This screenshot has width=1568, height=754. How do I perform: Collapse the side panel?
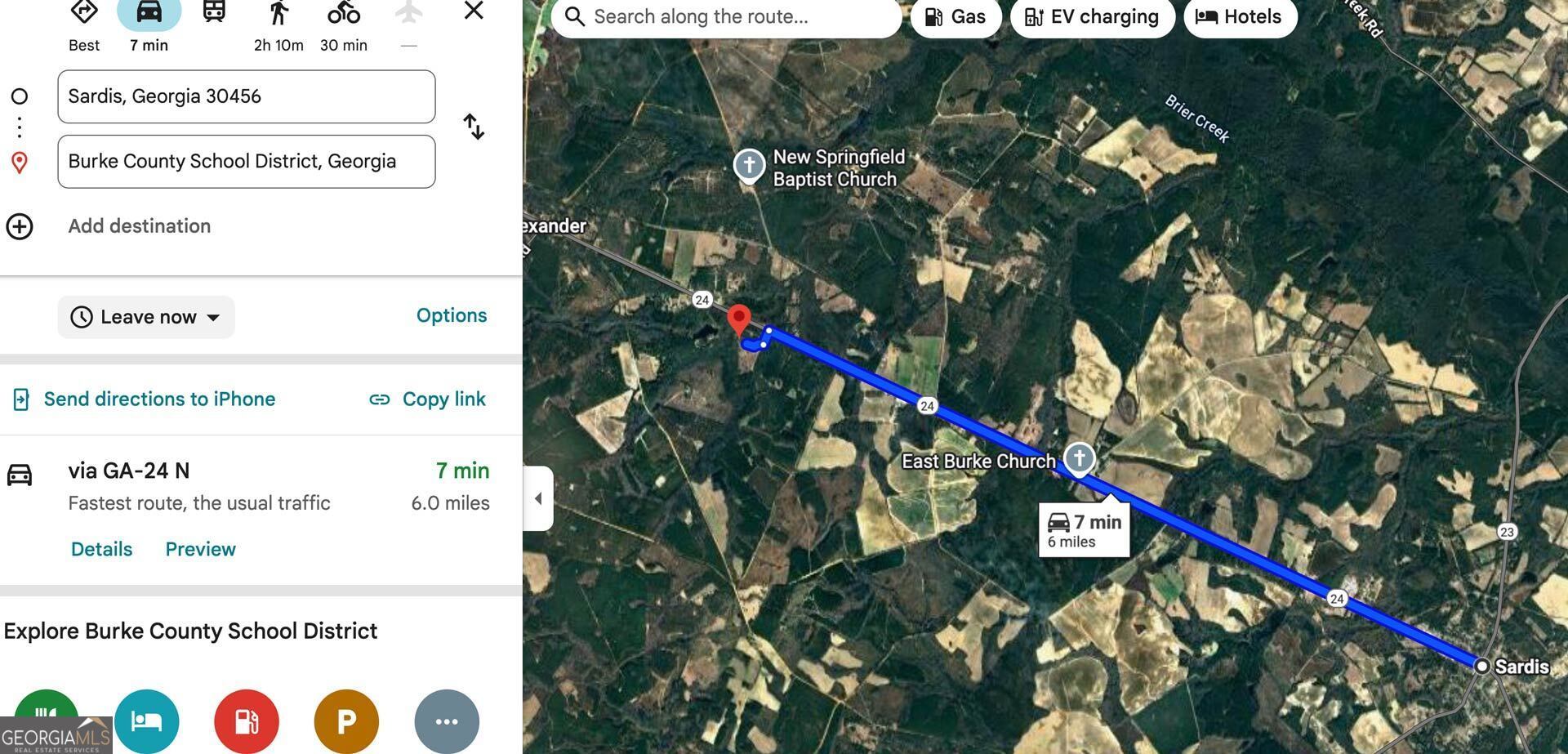coord(538,498)
